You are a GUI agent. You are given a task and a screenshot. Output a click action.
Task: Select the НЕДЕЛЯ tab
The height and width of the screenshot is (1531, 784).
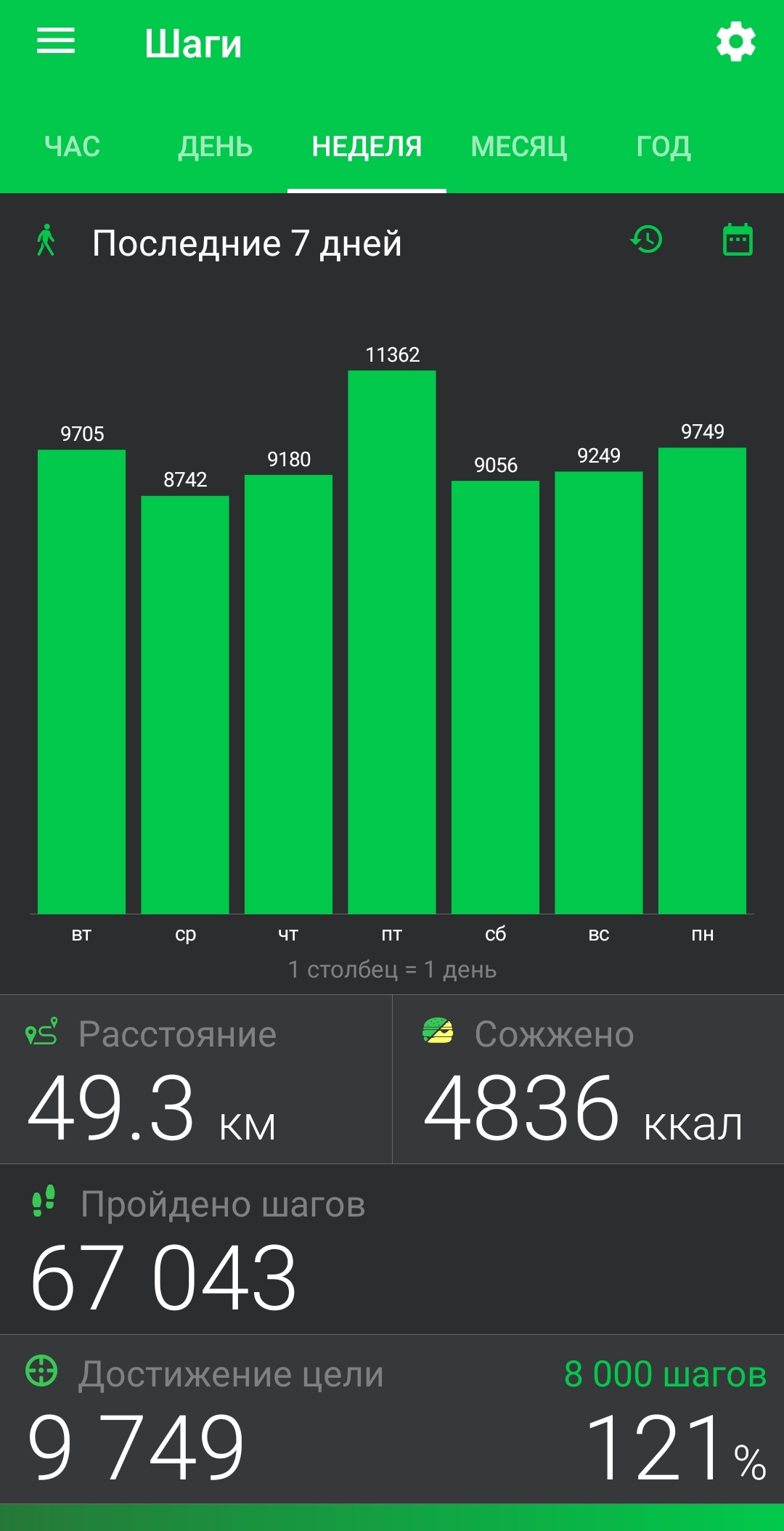click(367, 147)
